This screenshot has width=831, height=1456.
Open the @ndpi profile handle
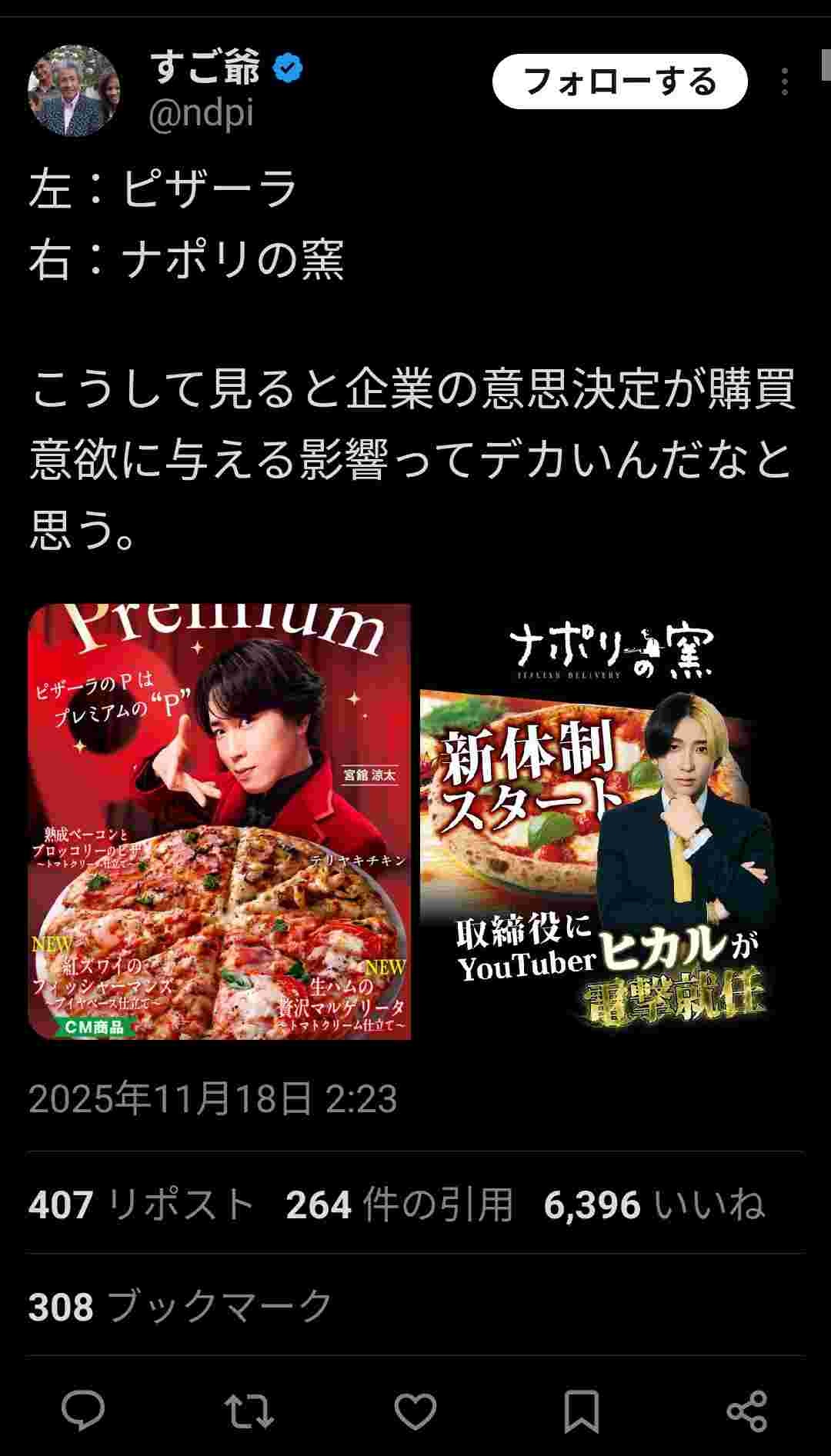[x=201, y=114]
